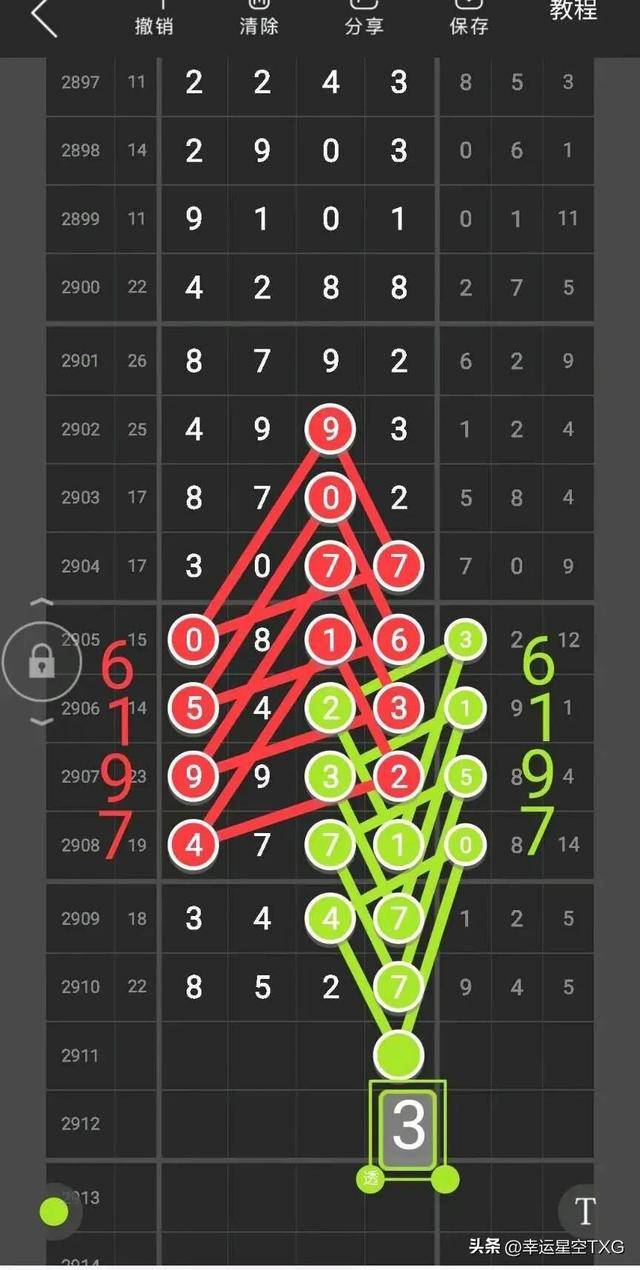Tap the 透 transparency handle
The height and width of the screenshot is (1270, 640).
[372, 1179]
